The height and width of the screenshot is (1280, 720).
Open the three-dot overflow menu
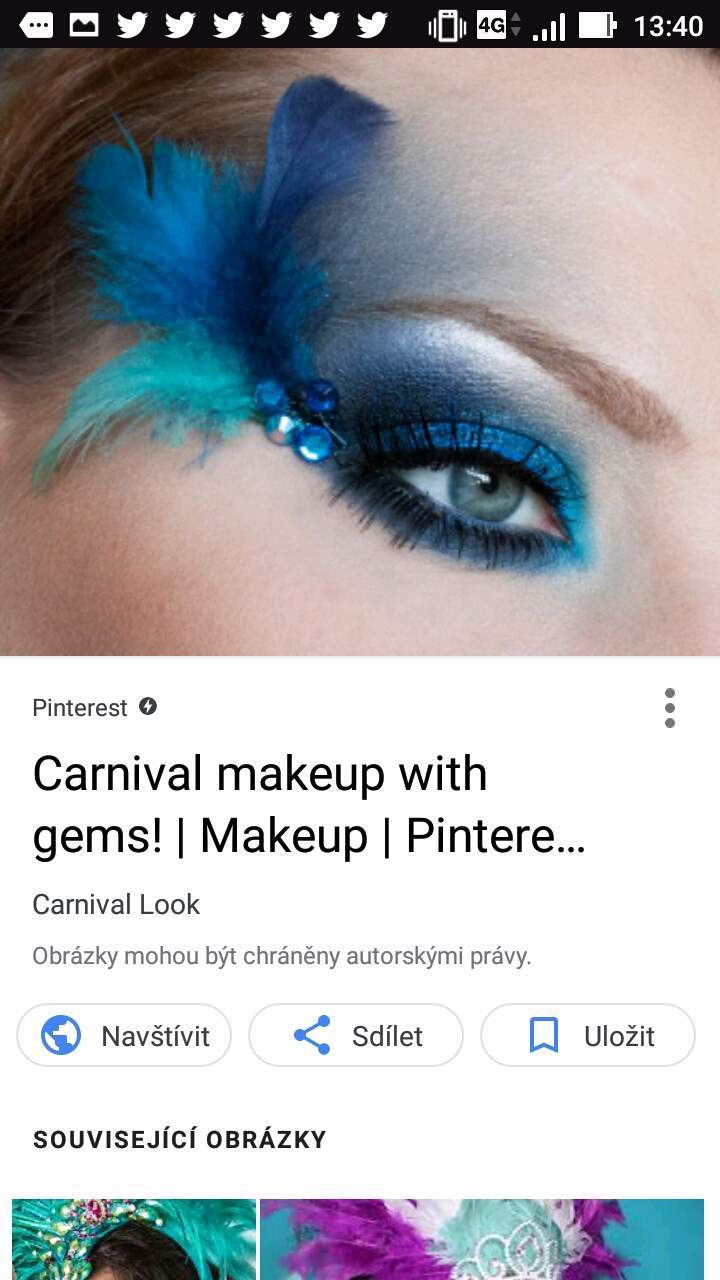pyautogui.click(x=669, y=708)
